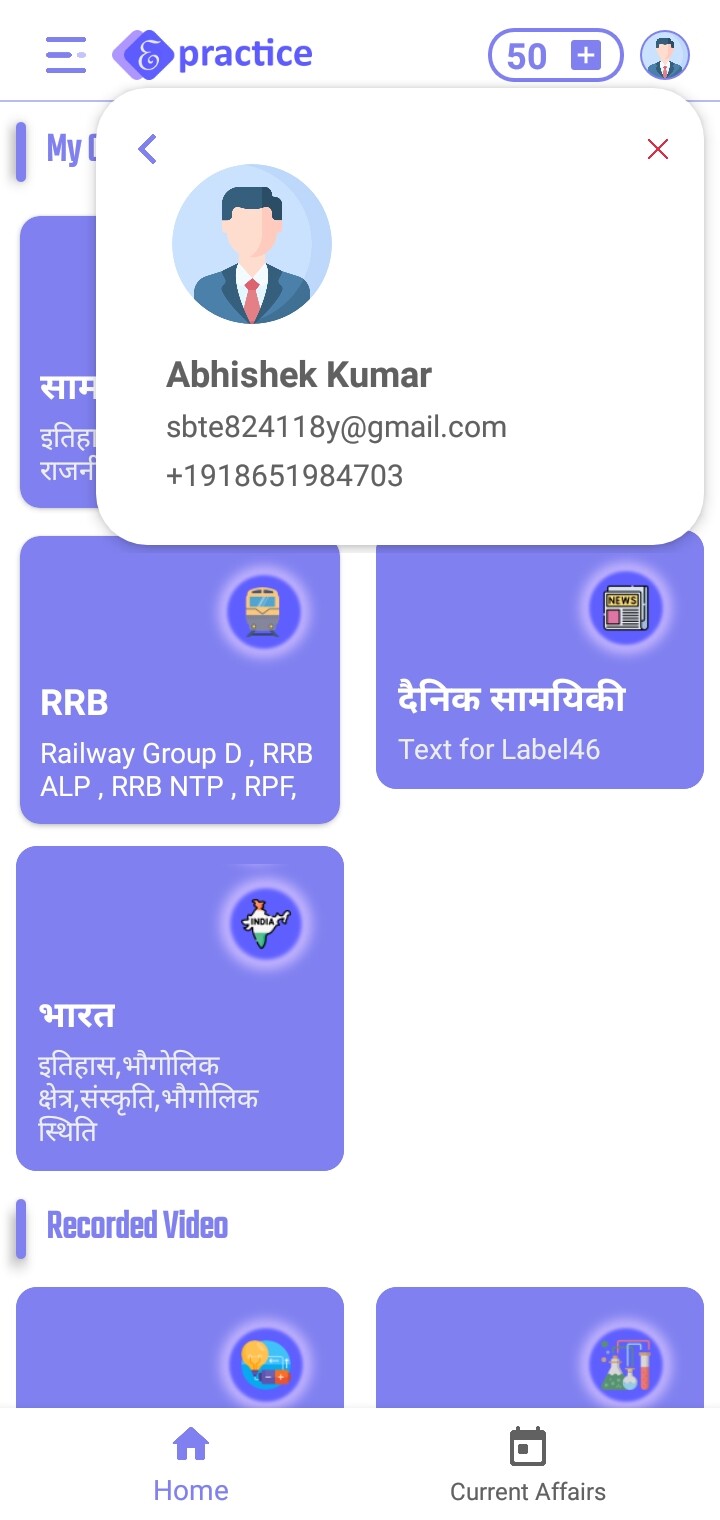Open the hamburger drawer menu
Image resolution: width=720 pixels, height=1520 pixels.
[66, 55]
